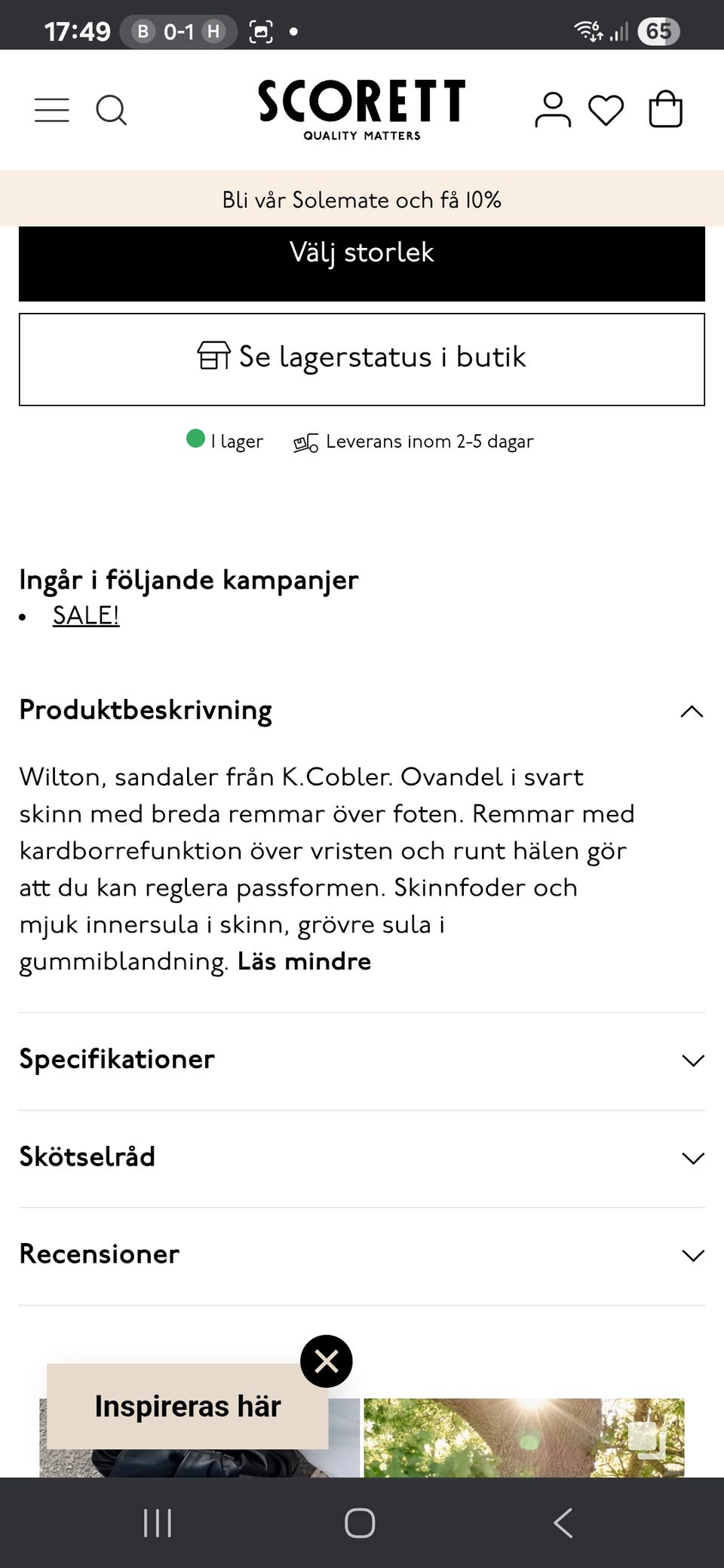Expand the Recensioner section
The width and height of the screenshot is (724, 1568).
[x=691, y=1255]
